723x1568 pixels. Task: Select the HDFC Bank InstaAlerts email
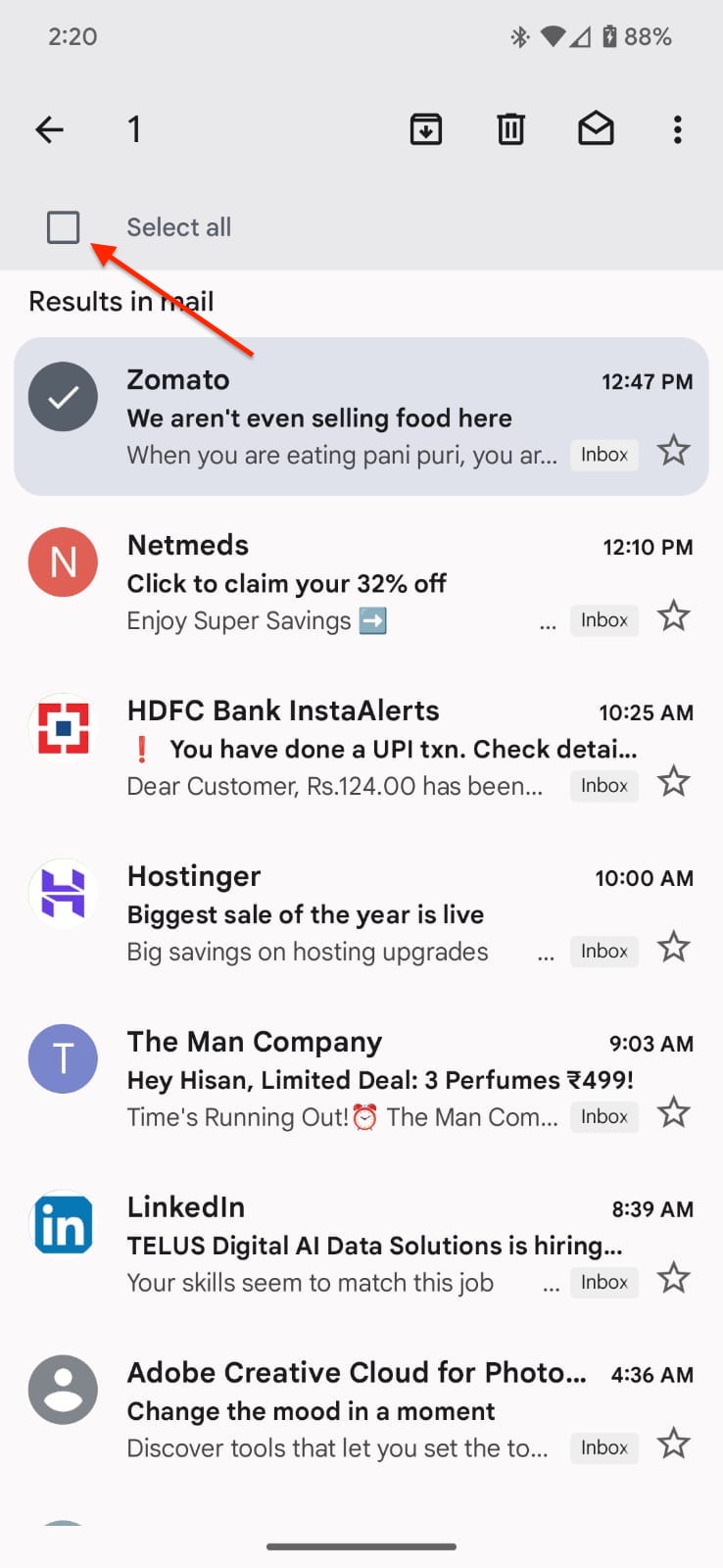click(63, 728)
